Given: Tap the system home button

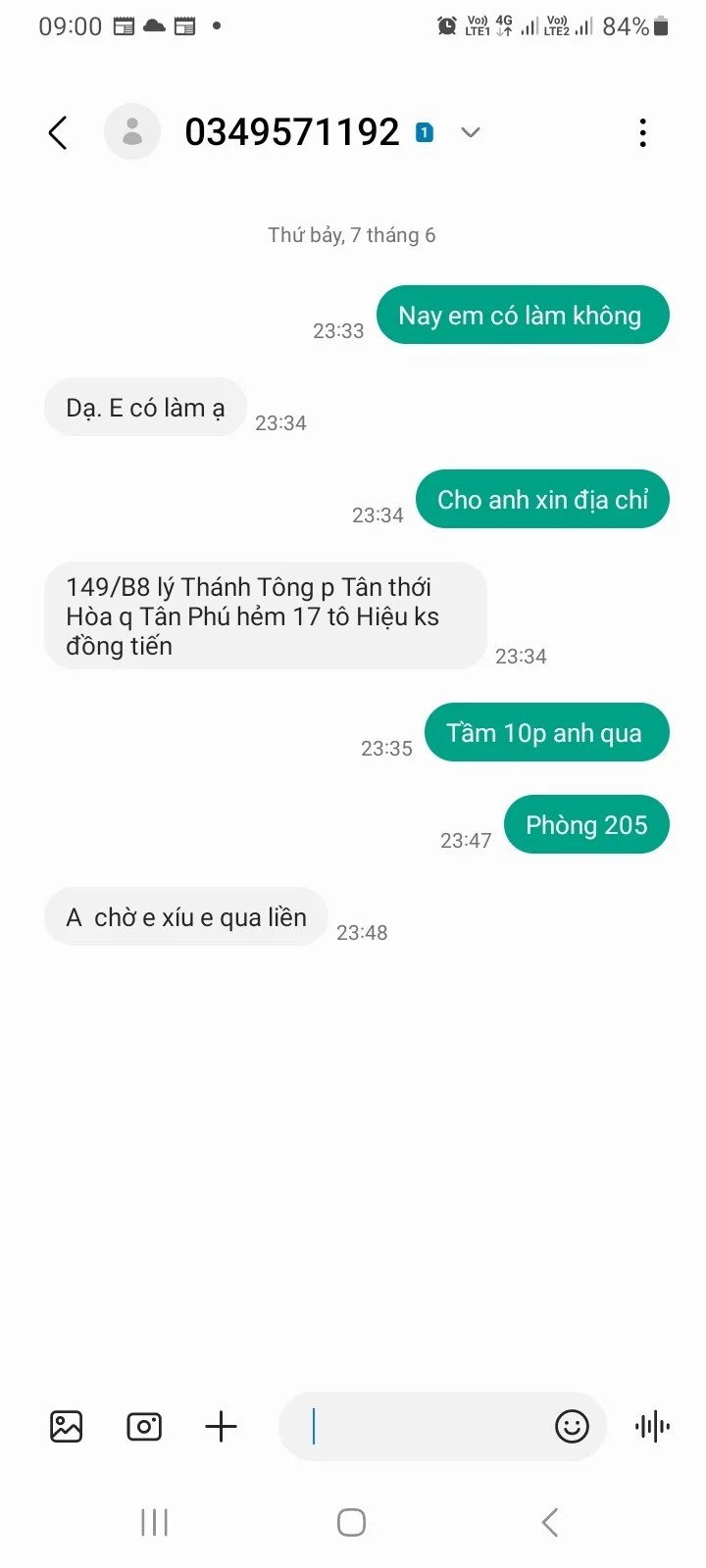Looking at the screenshot, I should pyautogui.click(x=351, y=1522).
